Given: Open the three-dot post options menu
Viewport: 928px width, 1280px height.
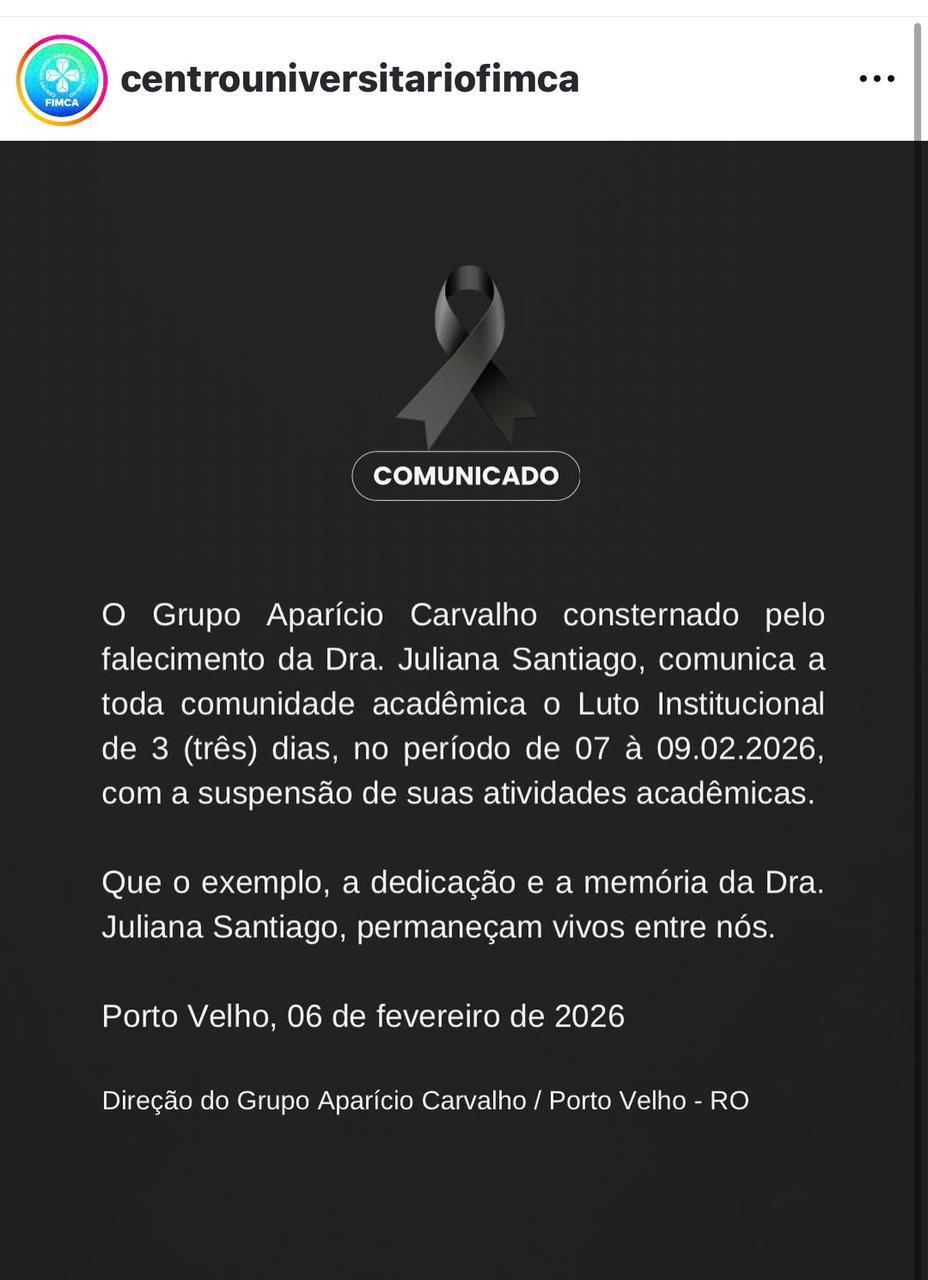Looking at the screenshot, I should point(878,77).
